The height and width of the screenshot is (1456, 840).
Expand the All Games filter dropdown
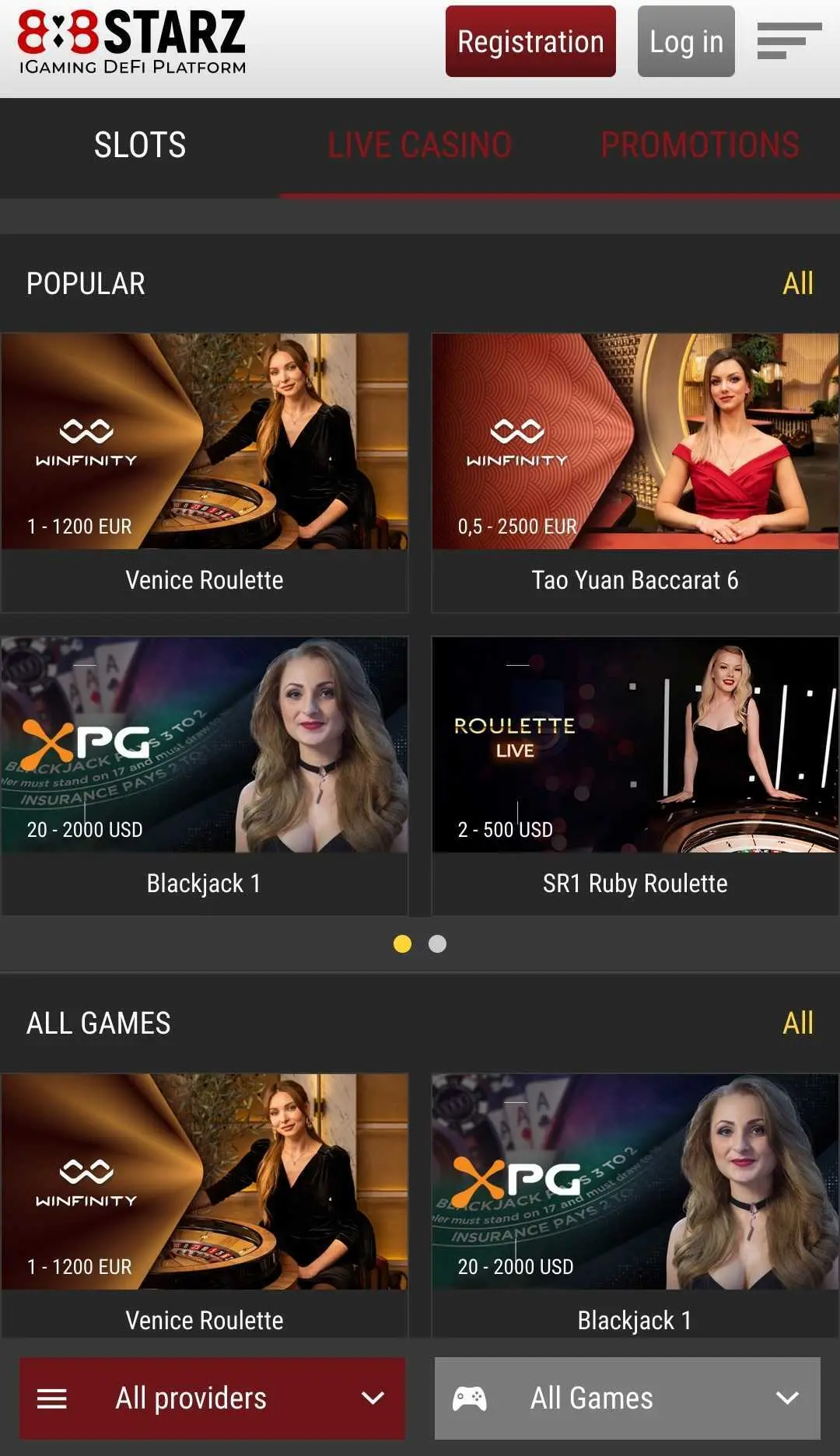tap(627, 1398)
